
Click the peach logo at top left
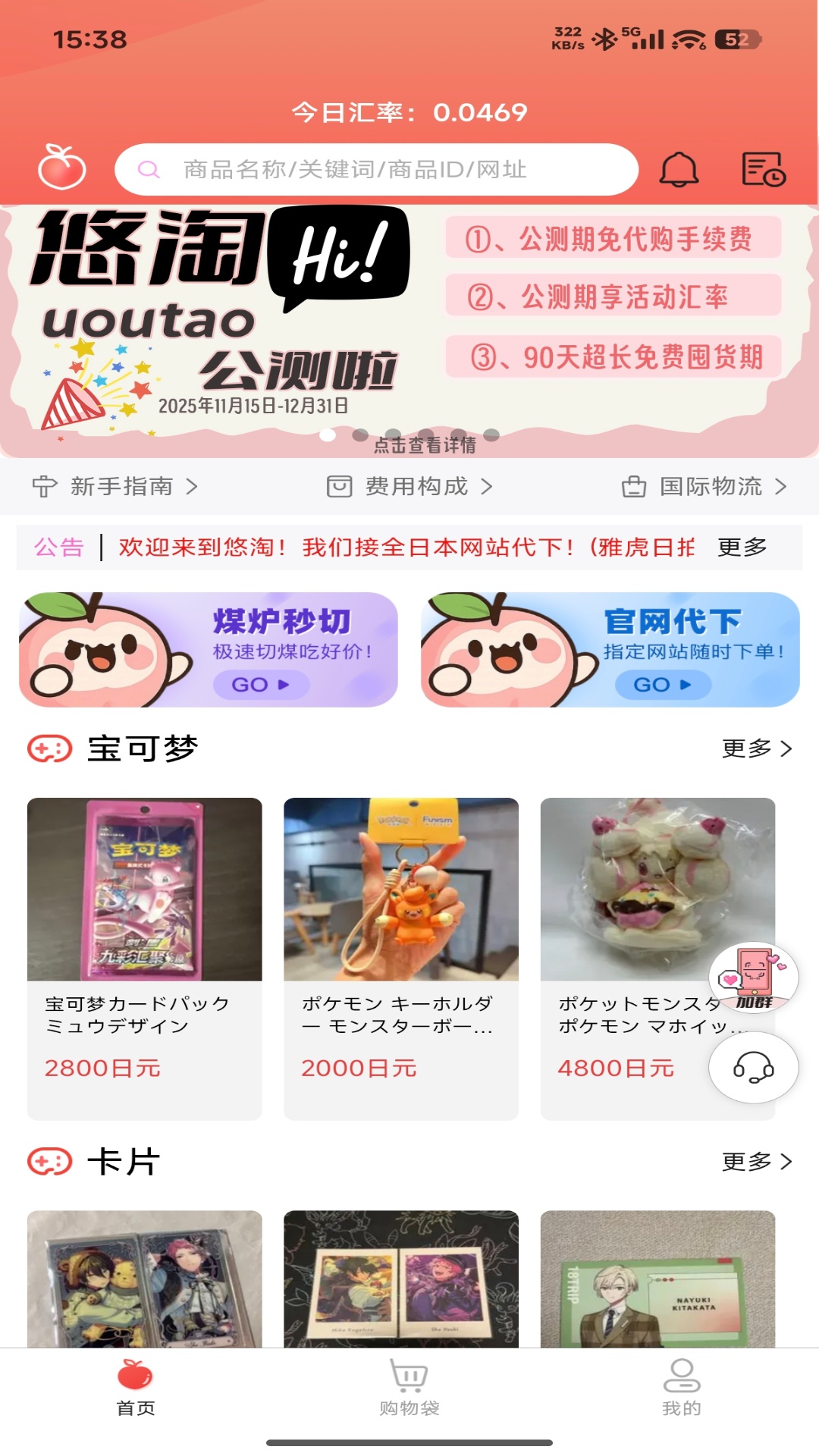click(64, 168)
